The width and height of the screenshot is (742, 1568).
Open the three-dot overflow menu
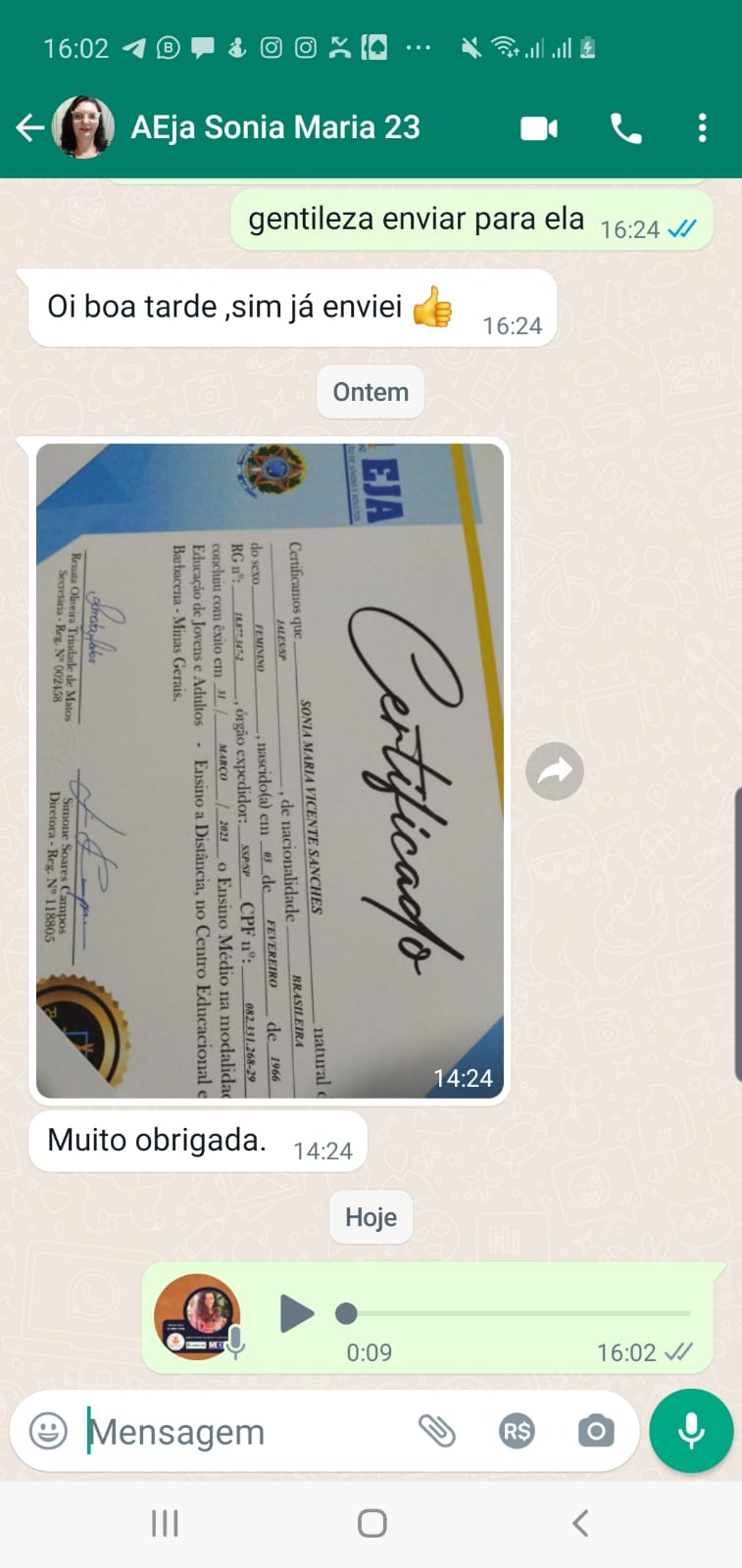pos(702,128)
